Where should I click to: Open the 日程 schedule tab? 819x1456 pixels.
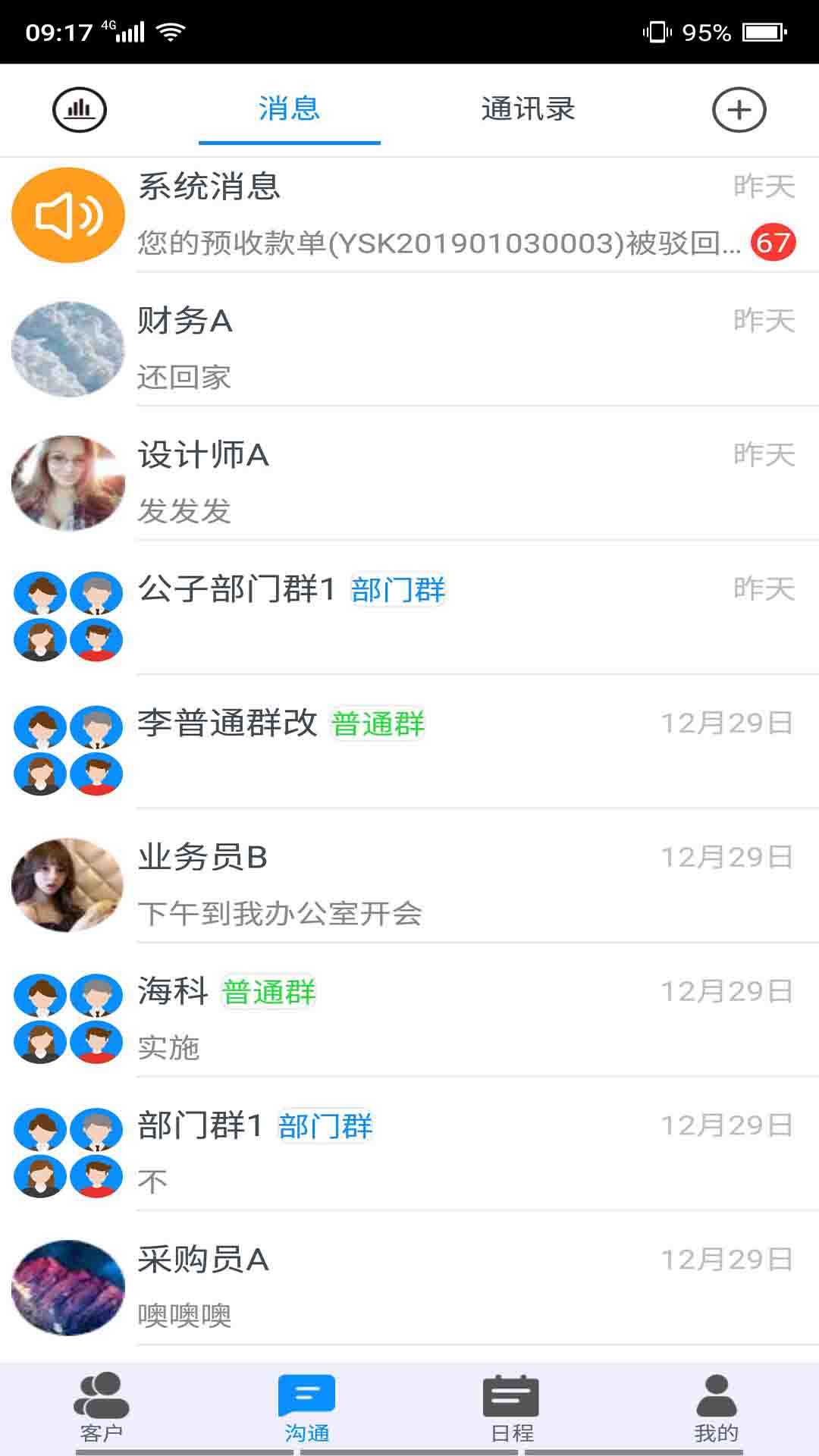[x=512, y=1409]
